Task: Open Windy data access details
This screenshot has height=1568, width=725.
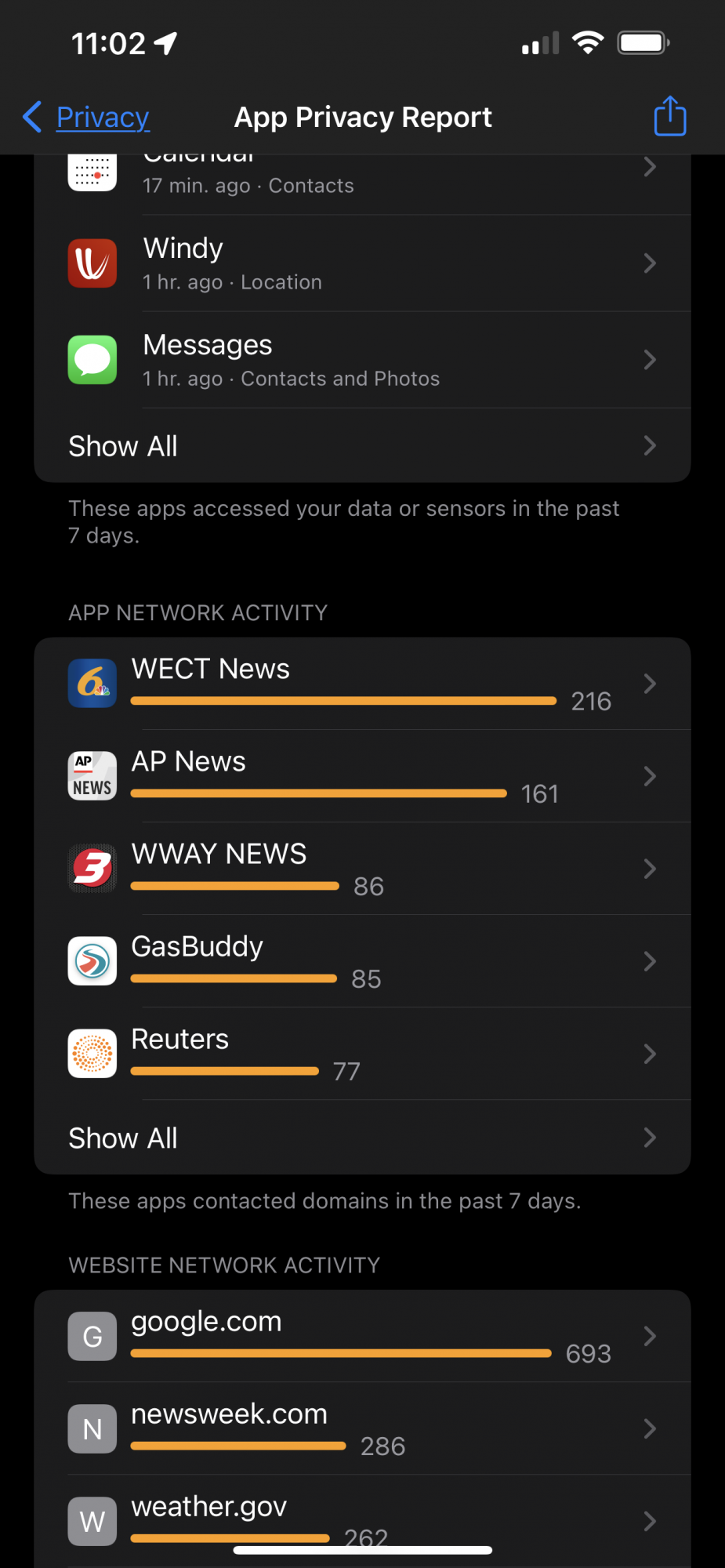Action: [x=362, y=263]
